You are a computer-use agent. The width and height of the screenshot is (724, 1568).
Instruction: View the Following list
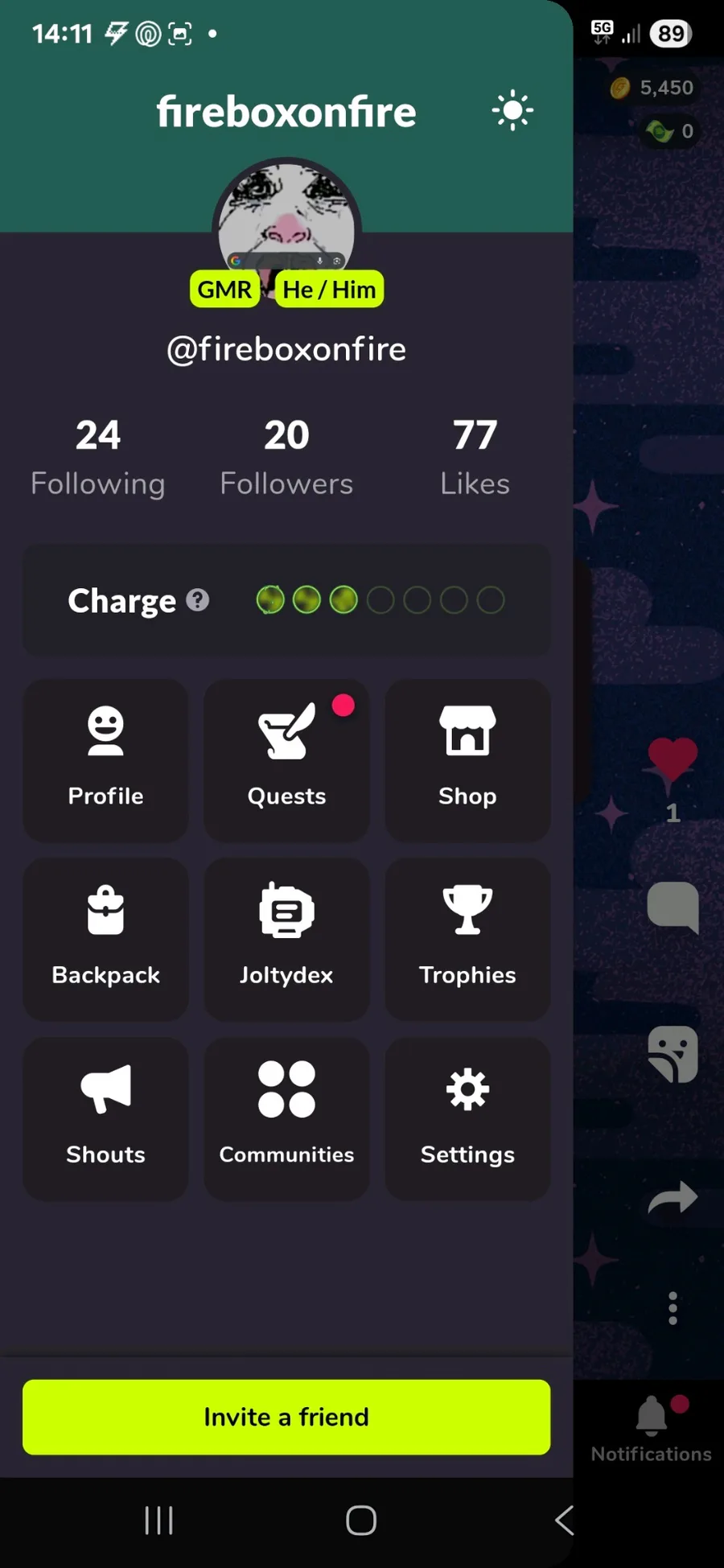click(98, 457)
